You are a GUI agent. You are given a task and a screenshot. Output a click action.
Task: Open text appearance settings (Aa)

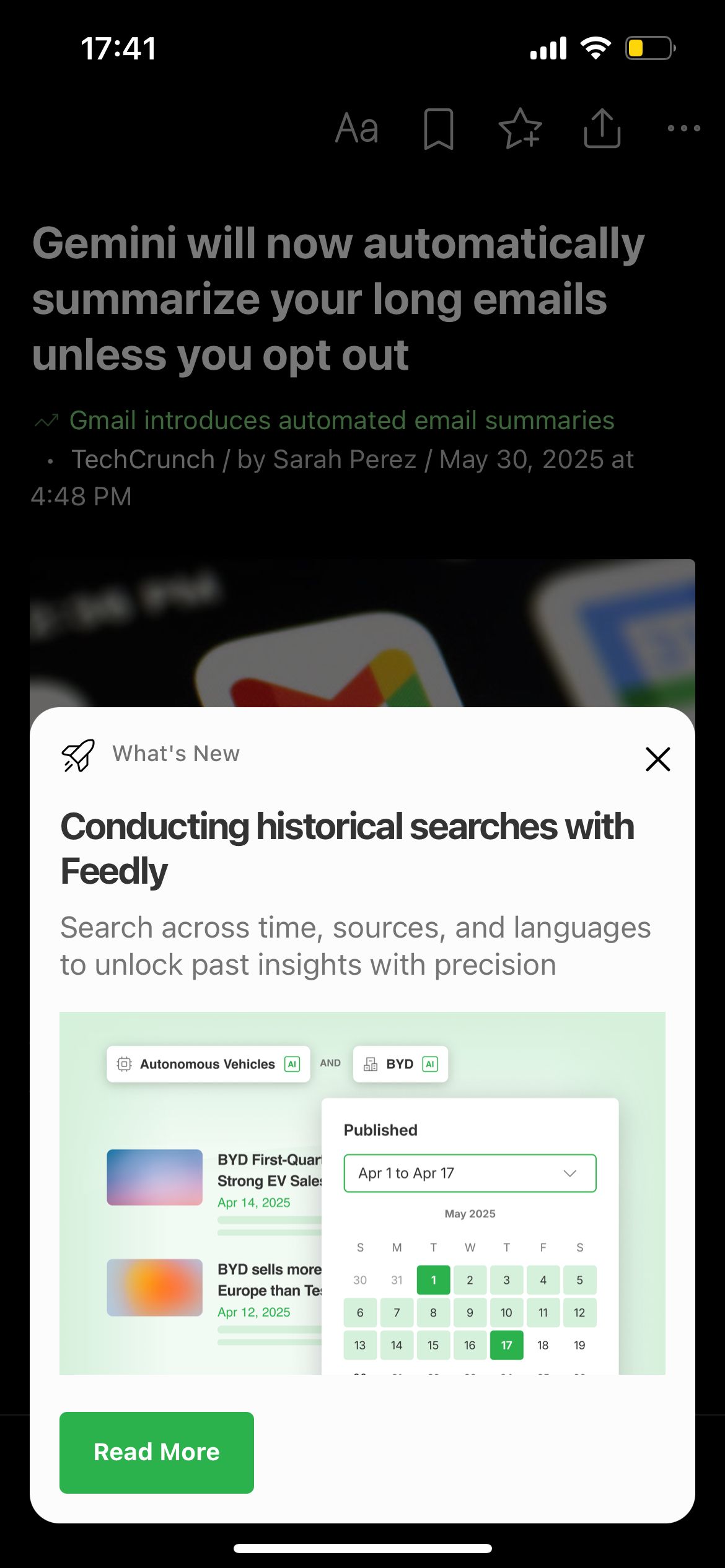[x=357, y=129]
